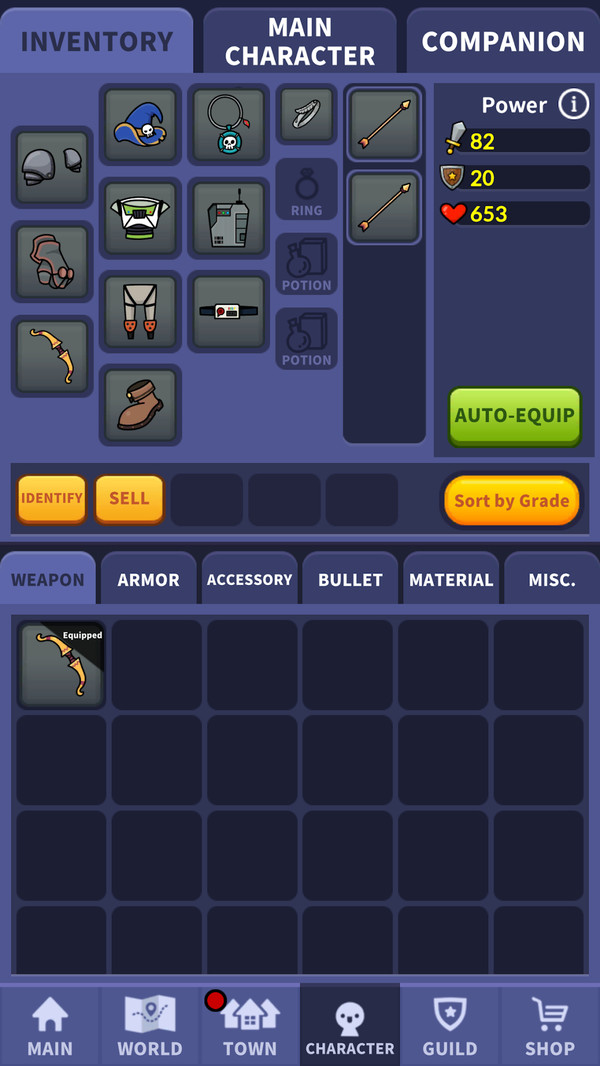
Task: Open the Accessory category tab
Action: pyautogui.click(x=249, y=579)
